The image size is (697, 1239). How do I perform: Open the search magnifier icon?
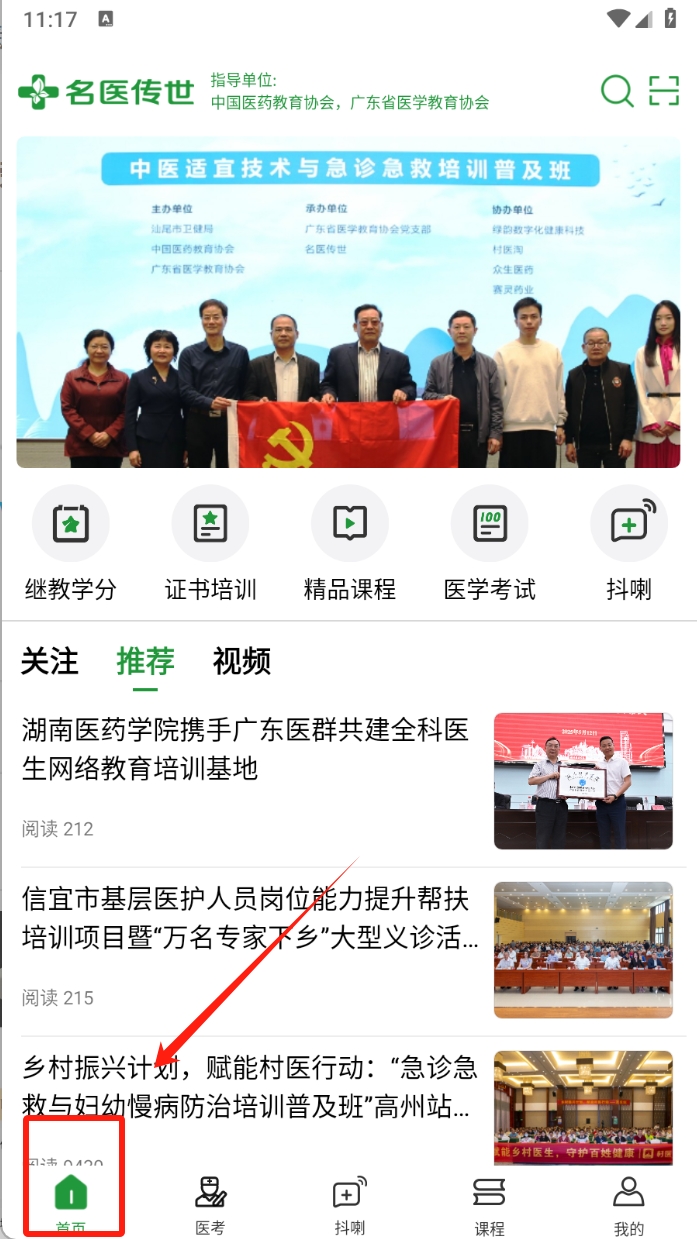pos(617,91)
